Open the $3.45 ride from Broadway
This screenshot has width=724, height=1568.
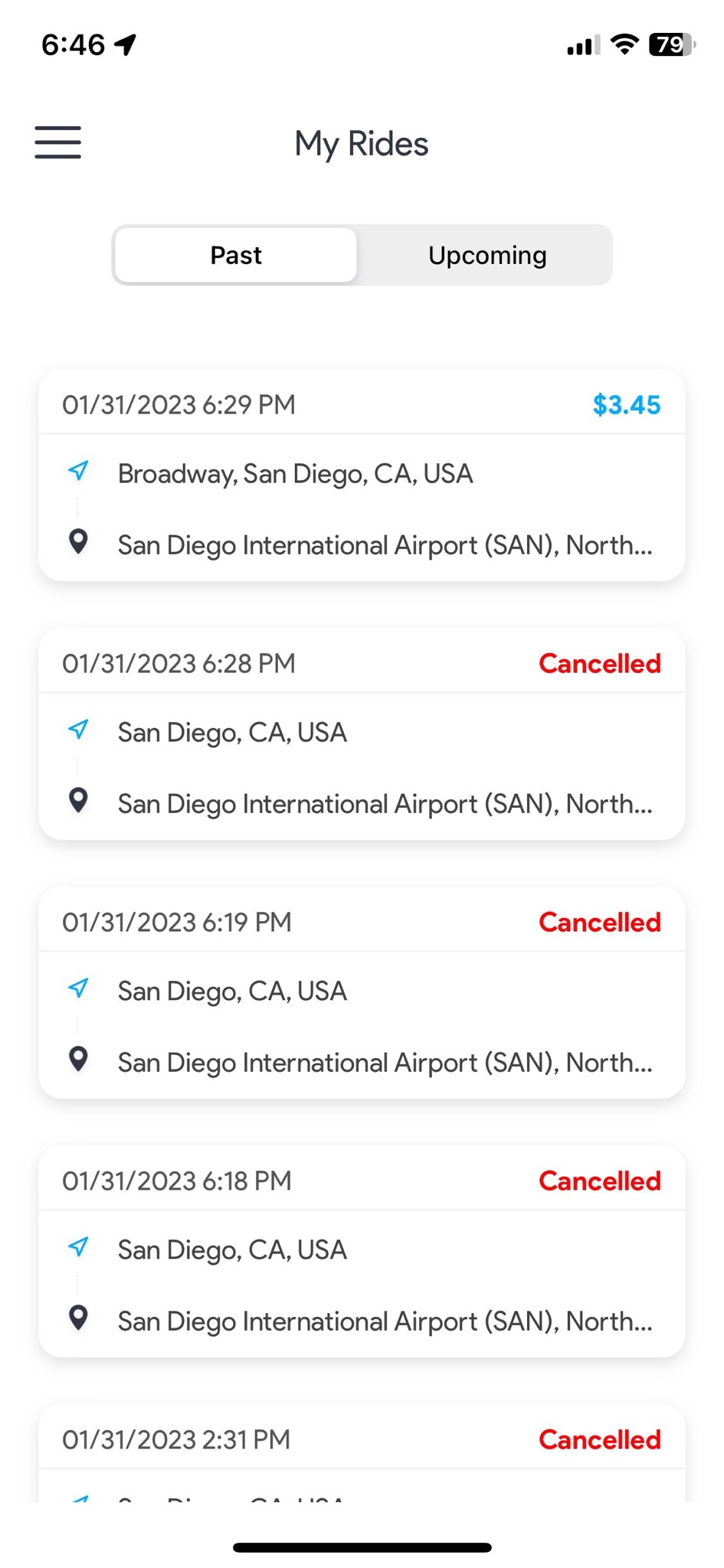pyautogui.click(x=362, y=475)
